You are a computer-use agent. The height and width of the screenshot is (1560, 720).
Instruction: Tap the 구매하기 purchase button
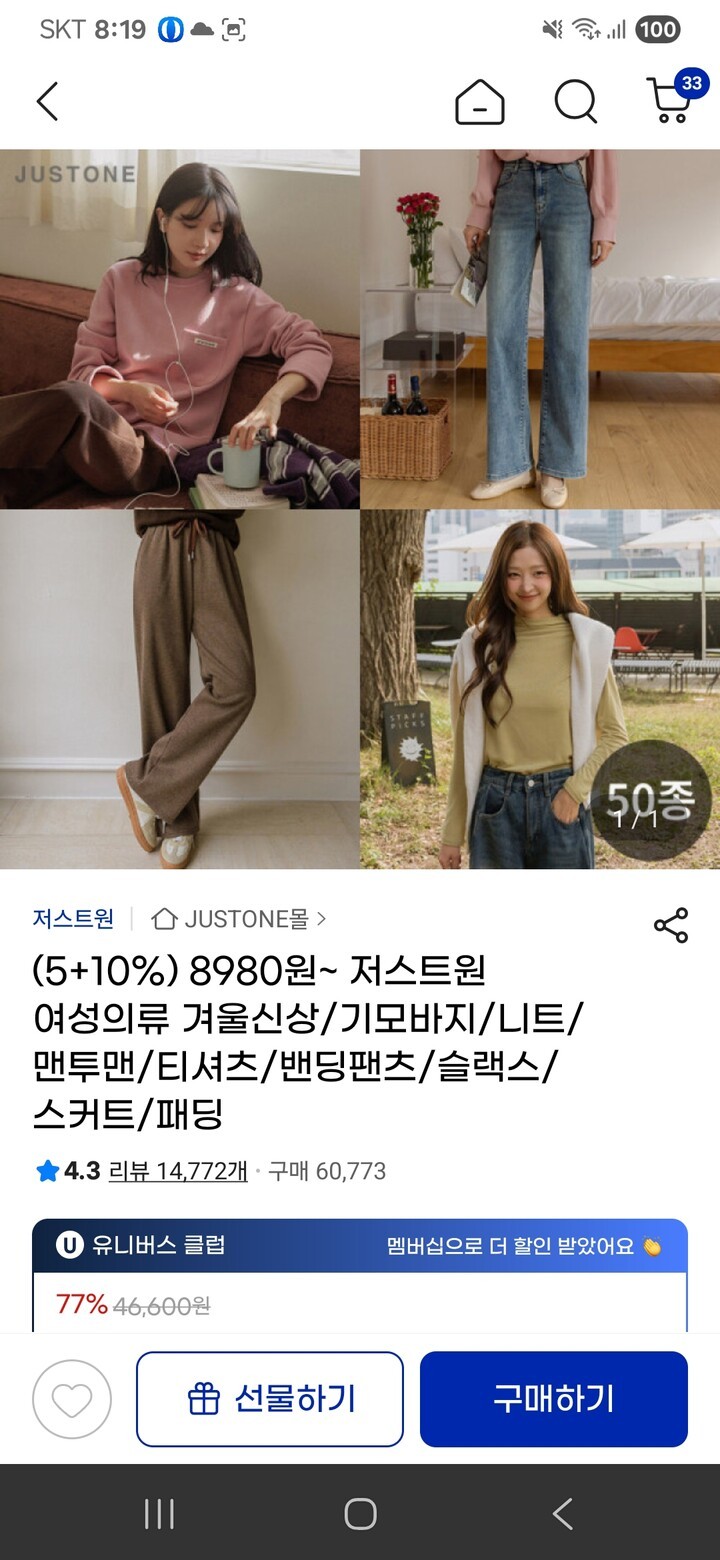(x=553, y=1399)
